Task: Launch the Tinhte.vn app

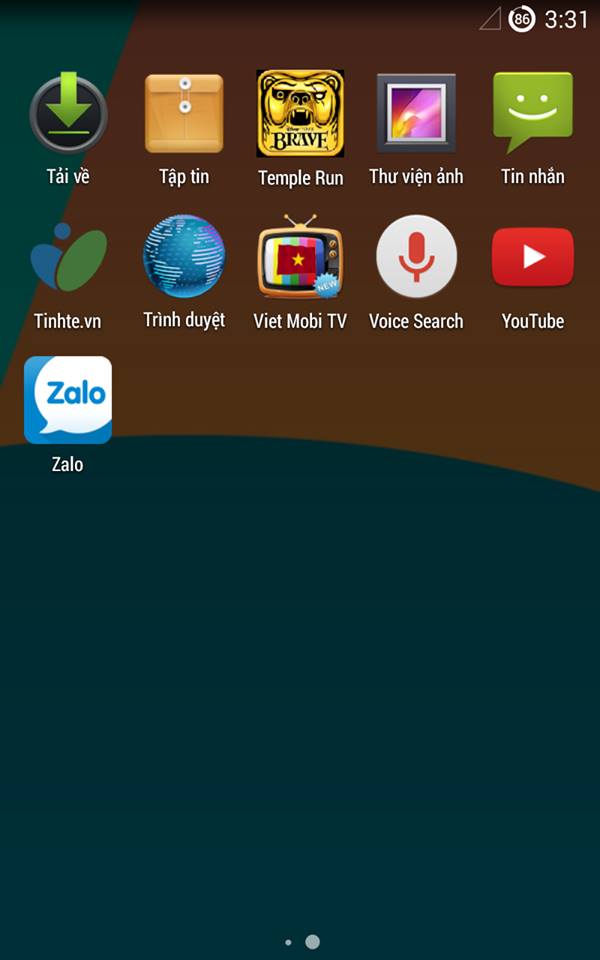Action: [68, 258]
